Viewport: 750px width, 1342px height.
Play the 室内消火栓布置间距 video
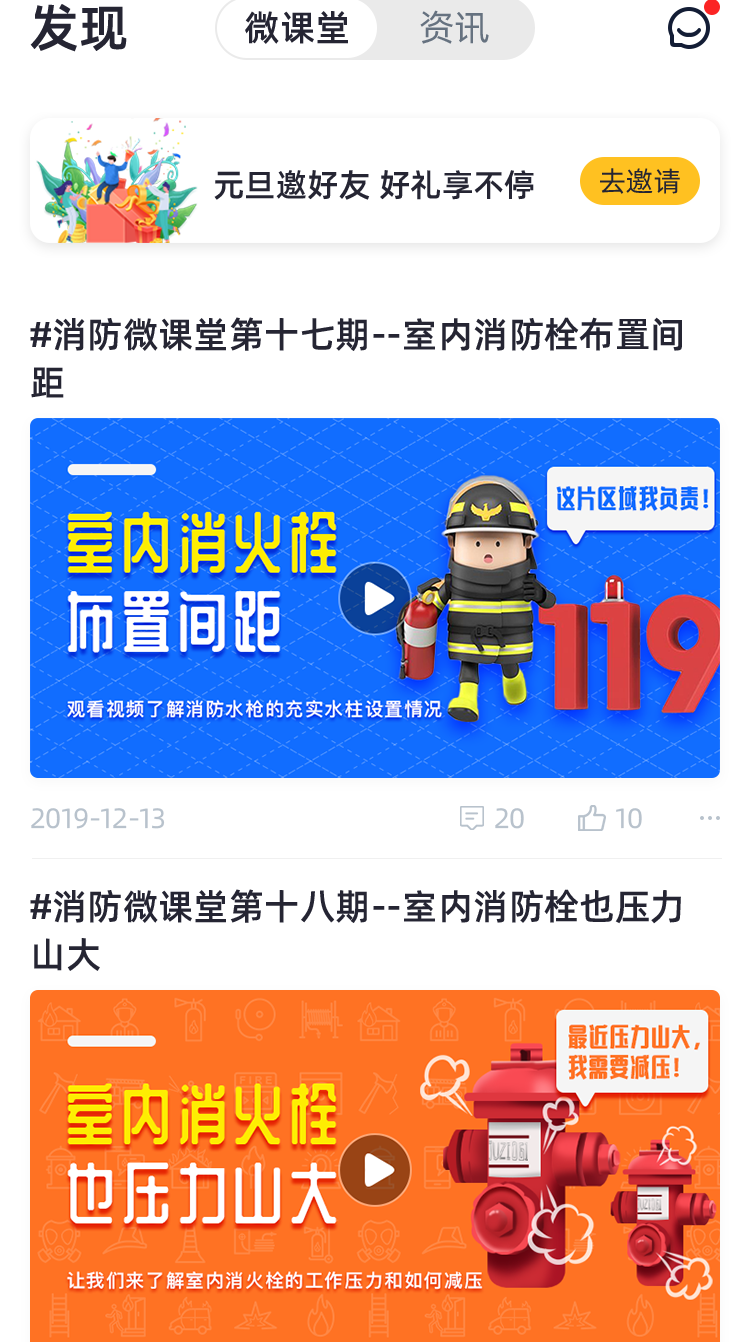pos(375,598)
